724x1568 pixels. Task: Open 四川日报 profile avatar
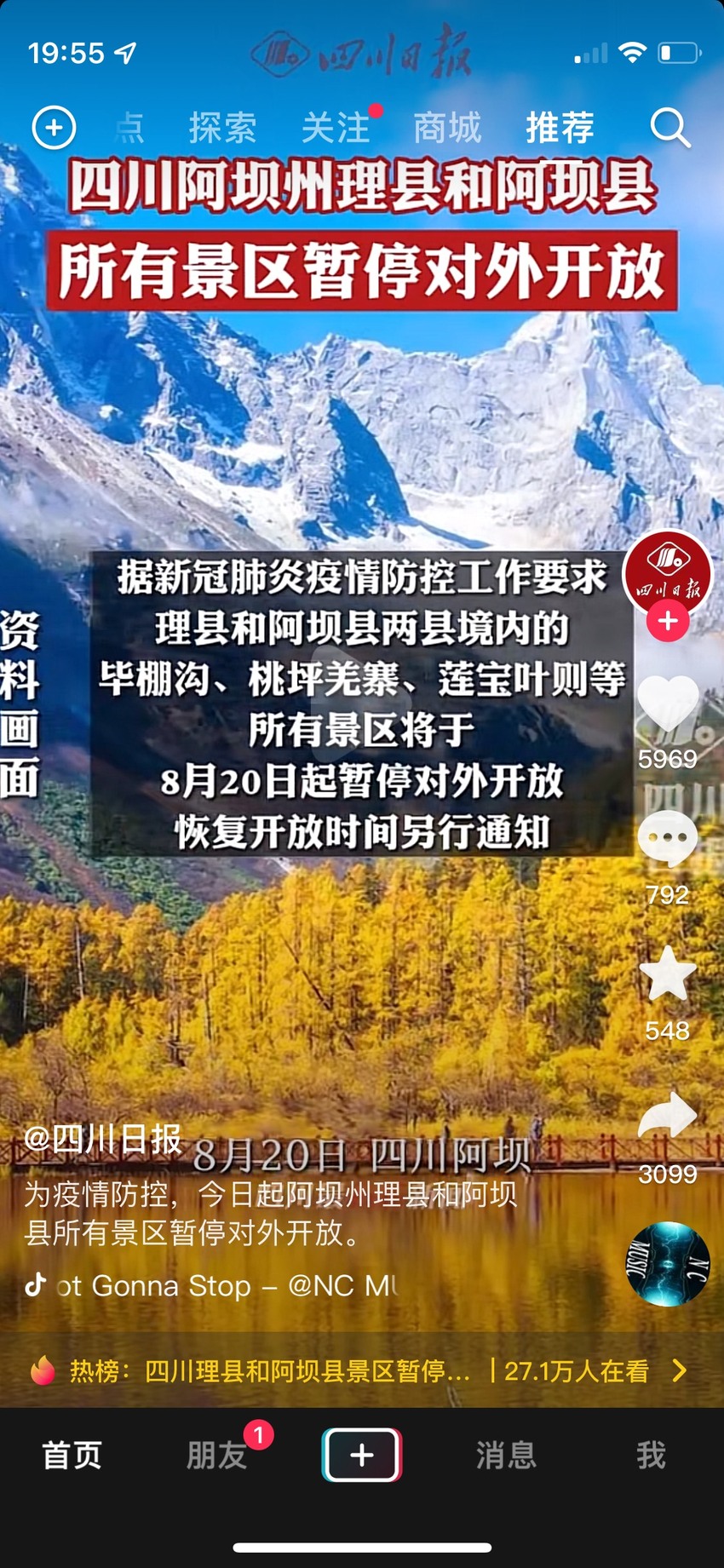pyautogui.click(x=668, y=575)
